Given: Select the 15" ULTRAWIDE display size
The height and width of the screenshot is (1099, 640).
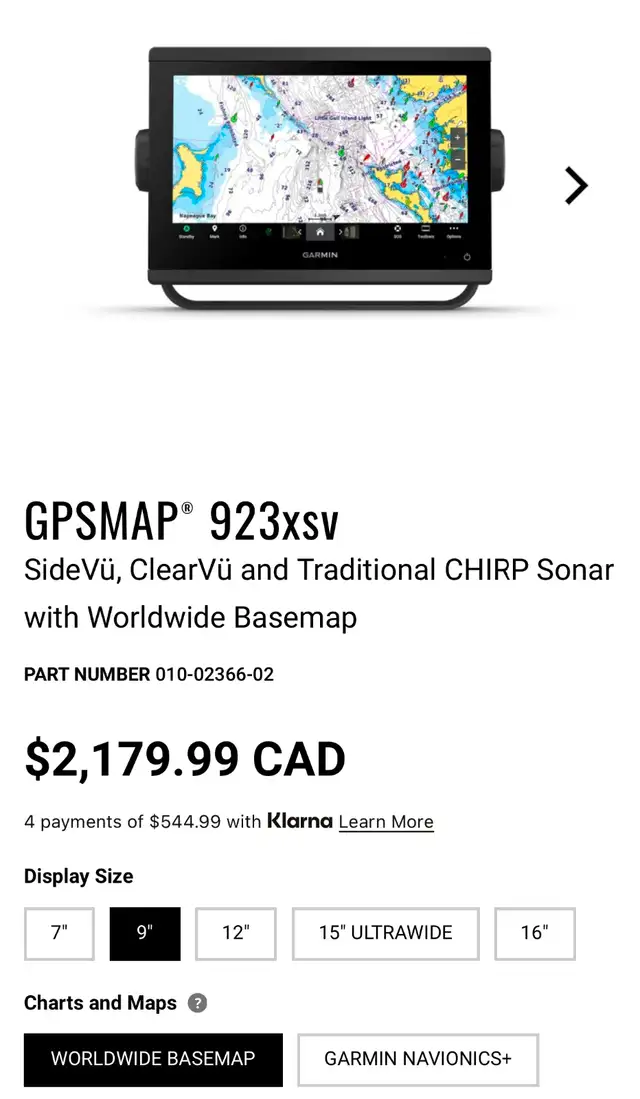Looking at the screenshot, I should (386, 934).
